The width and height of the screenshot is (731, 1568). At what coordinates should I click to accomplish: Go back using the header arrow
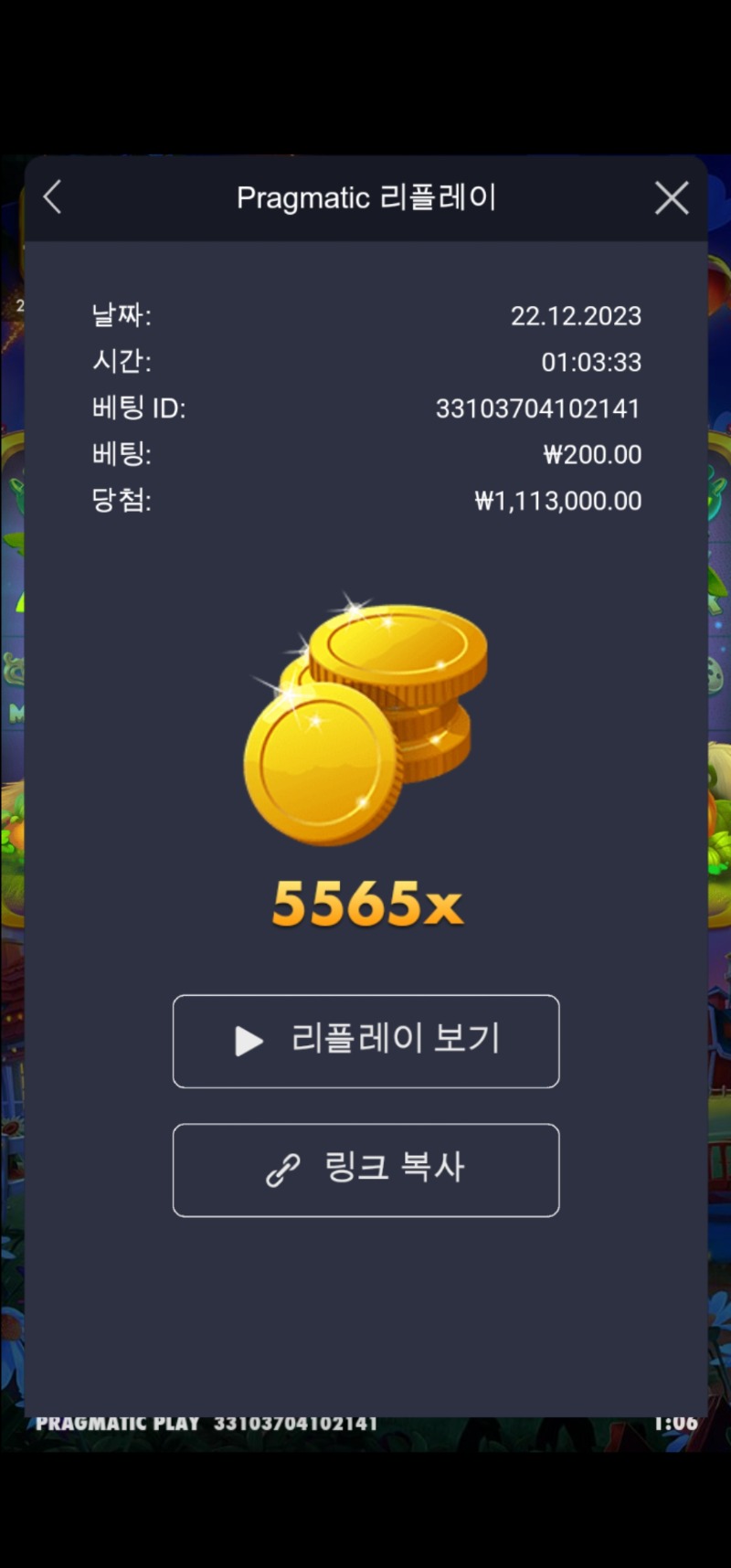(53, 197)
